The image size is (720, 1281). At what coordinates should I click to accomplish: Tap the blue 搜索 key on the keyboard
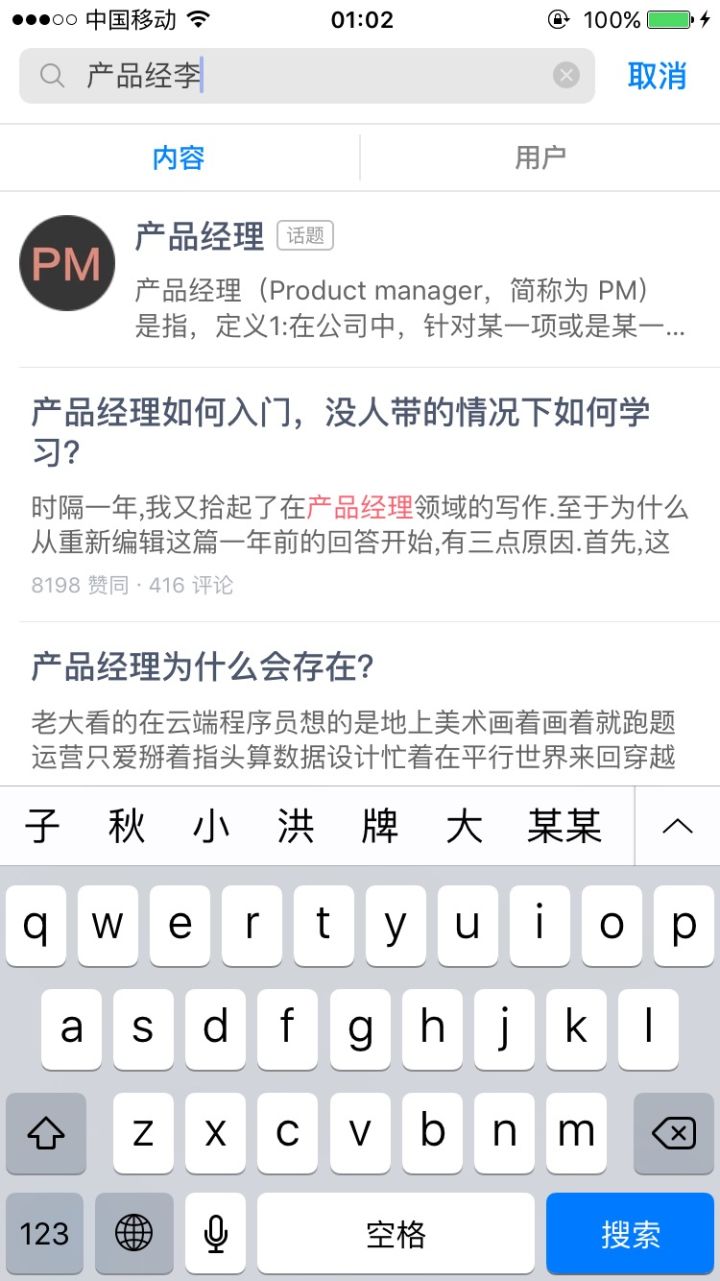click(x=630, y=1234)
